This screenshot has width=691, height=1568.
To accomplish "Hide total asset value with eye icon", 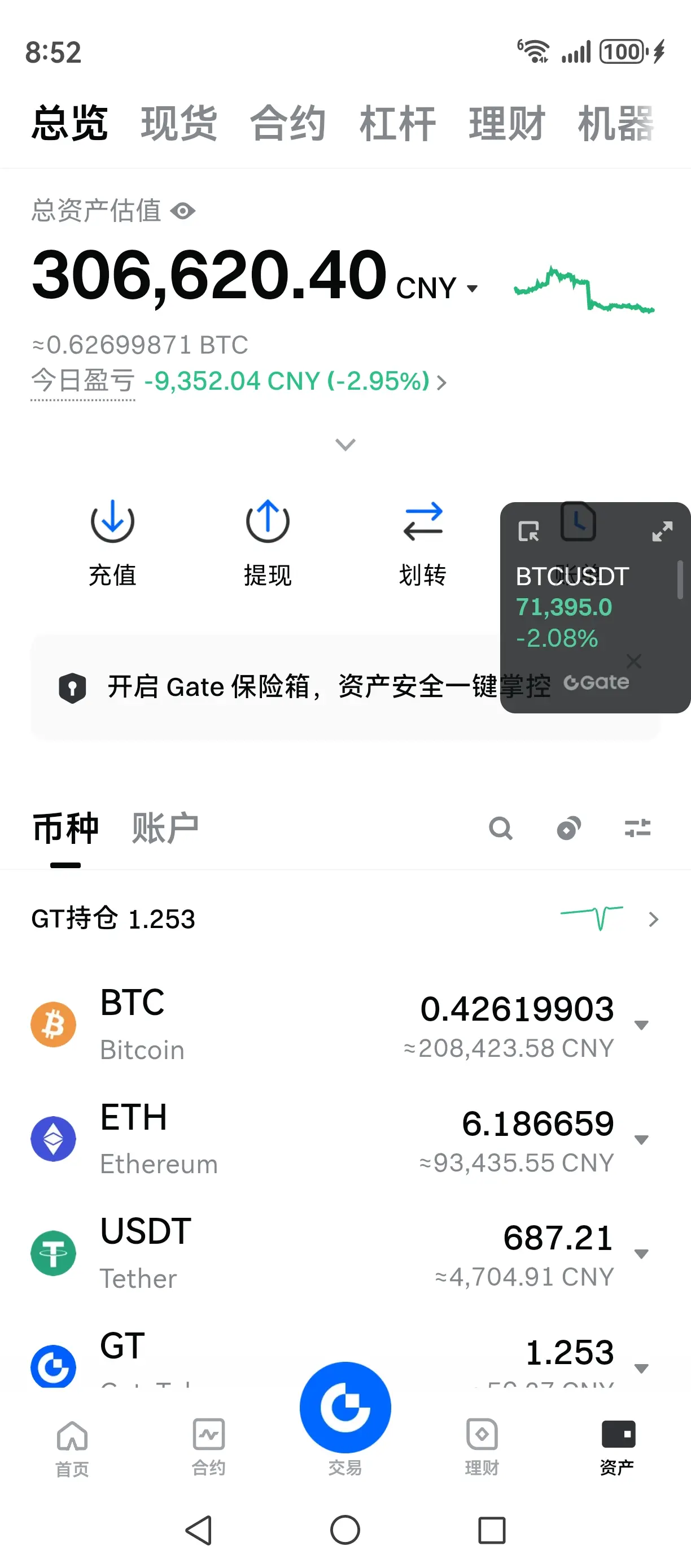I will click(182, 211).
